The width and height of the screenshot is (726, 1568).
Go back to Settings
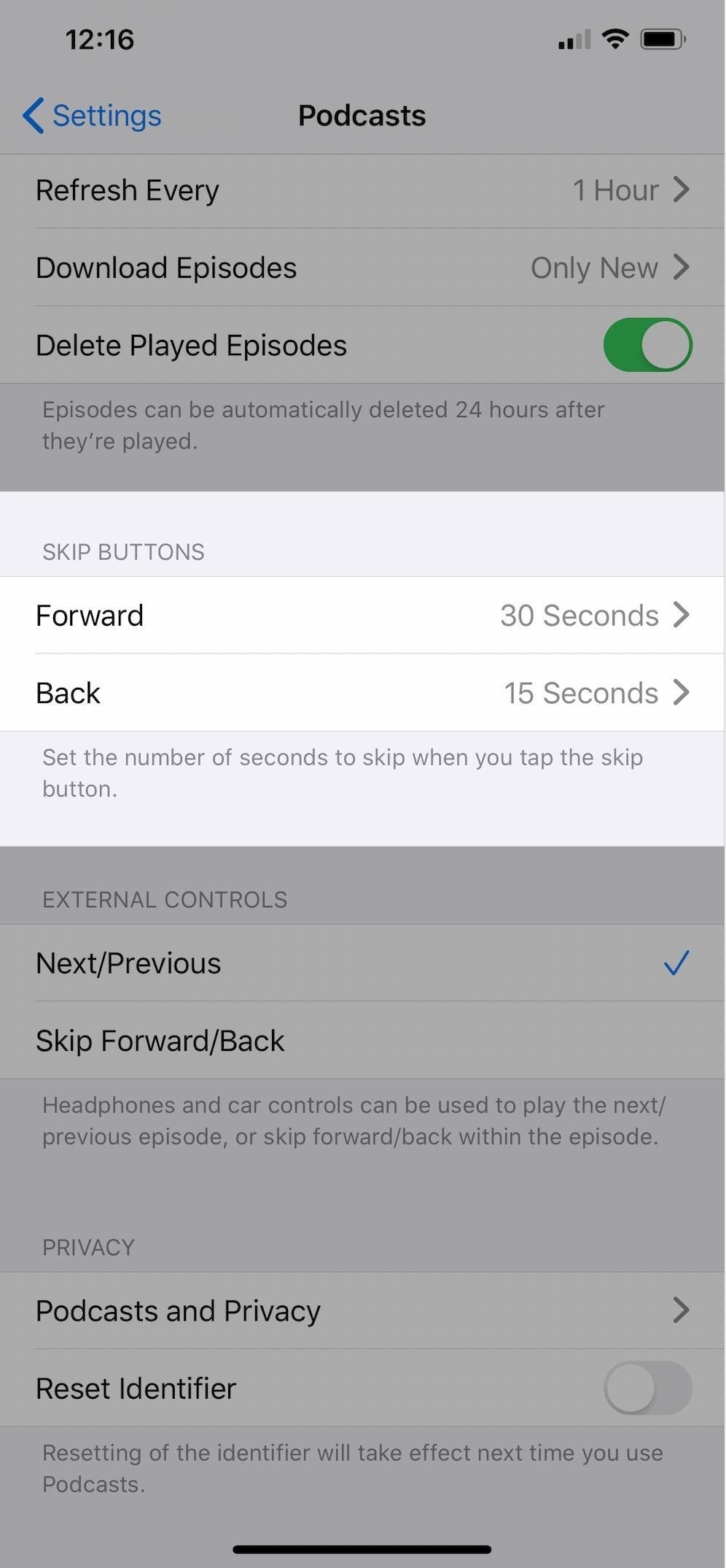tap(92, 115)
